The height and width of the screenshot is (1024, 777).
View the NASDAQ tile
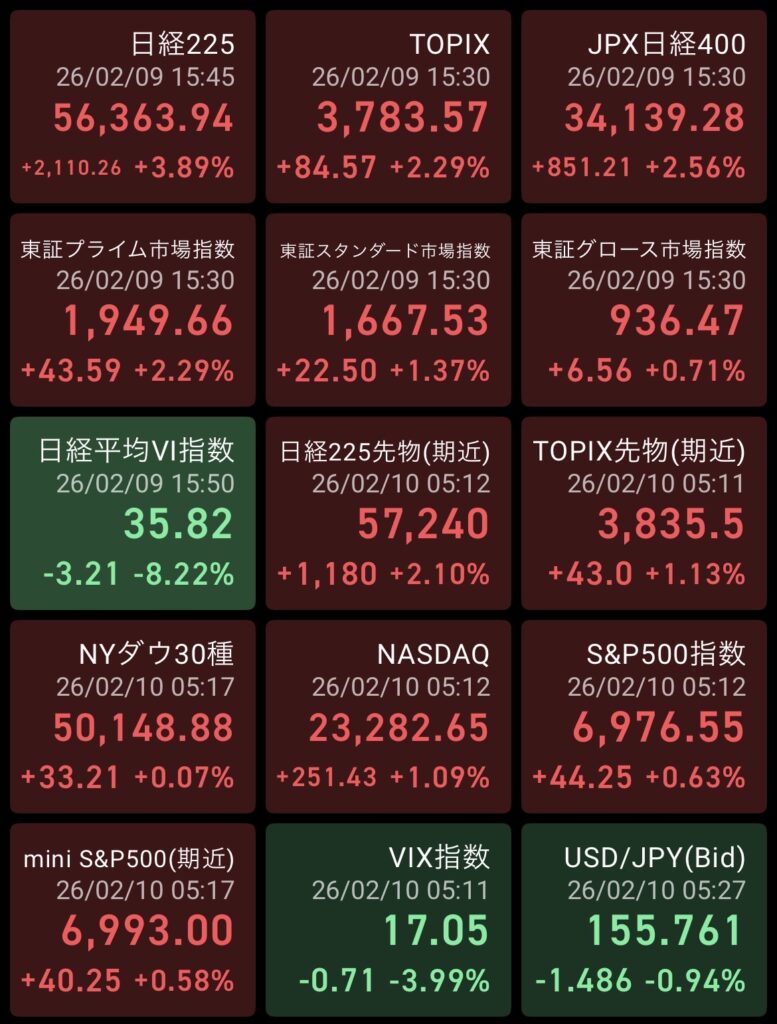(388, 716)
